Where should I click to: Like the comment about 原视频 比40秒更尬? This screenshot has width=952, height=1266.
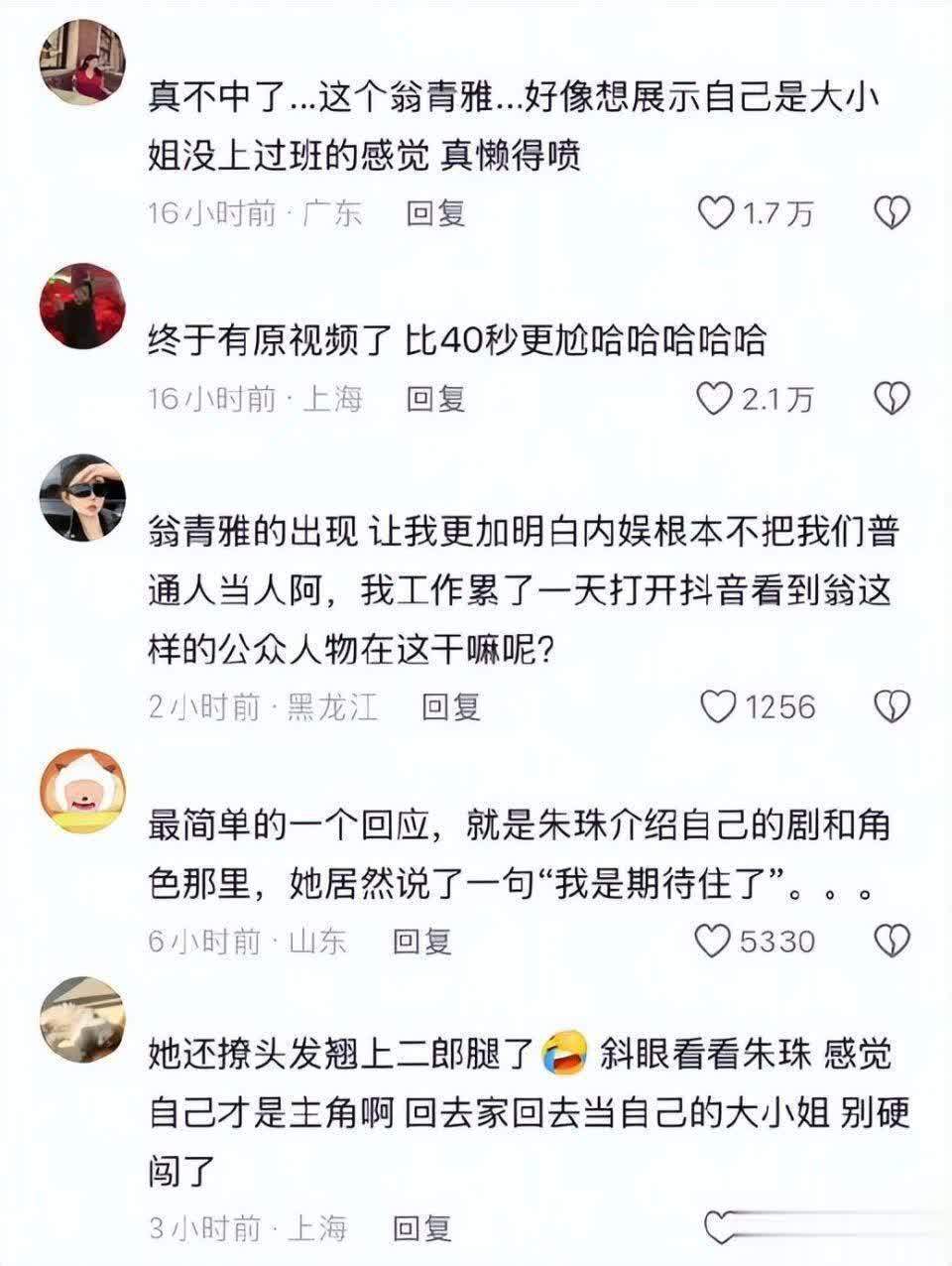[714, 399]
